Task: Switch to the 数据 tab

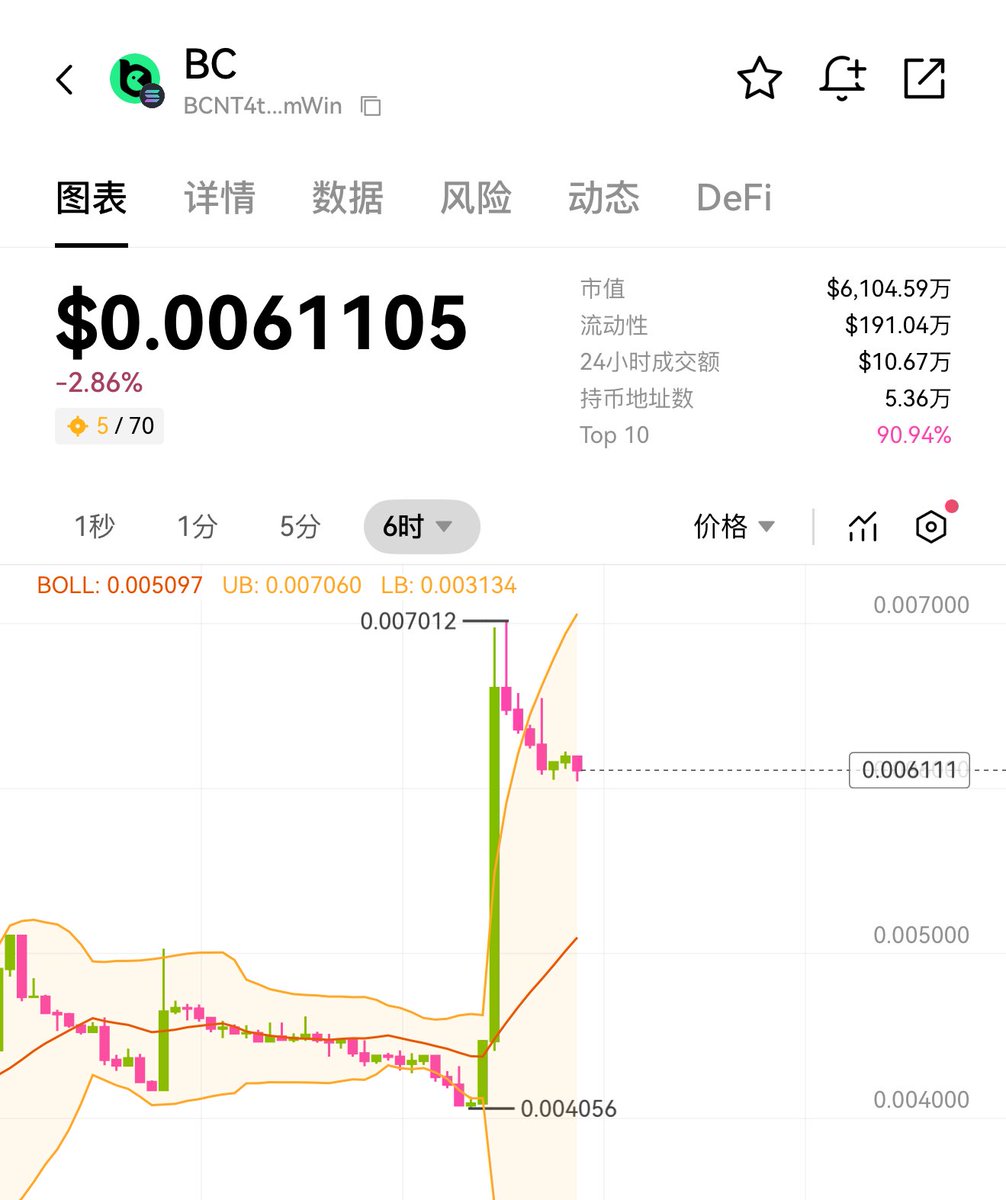Action: tap(347, 198)
